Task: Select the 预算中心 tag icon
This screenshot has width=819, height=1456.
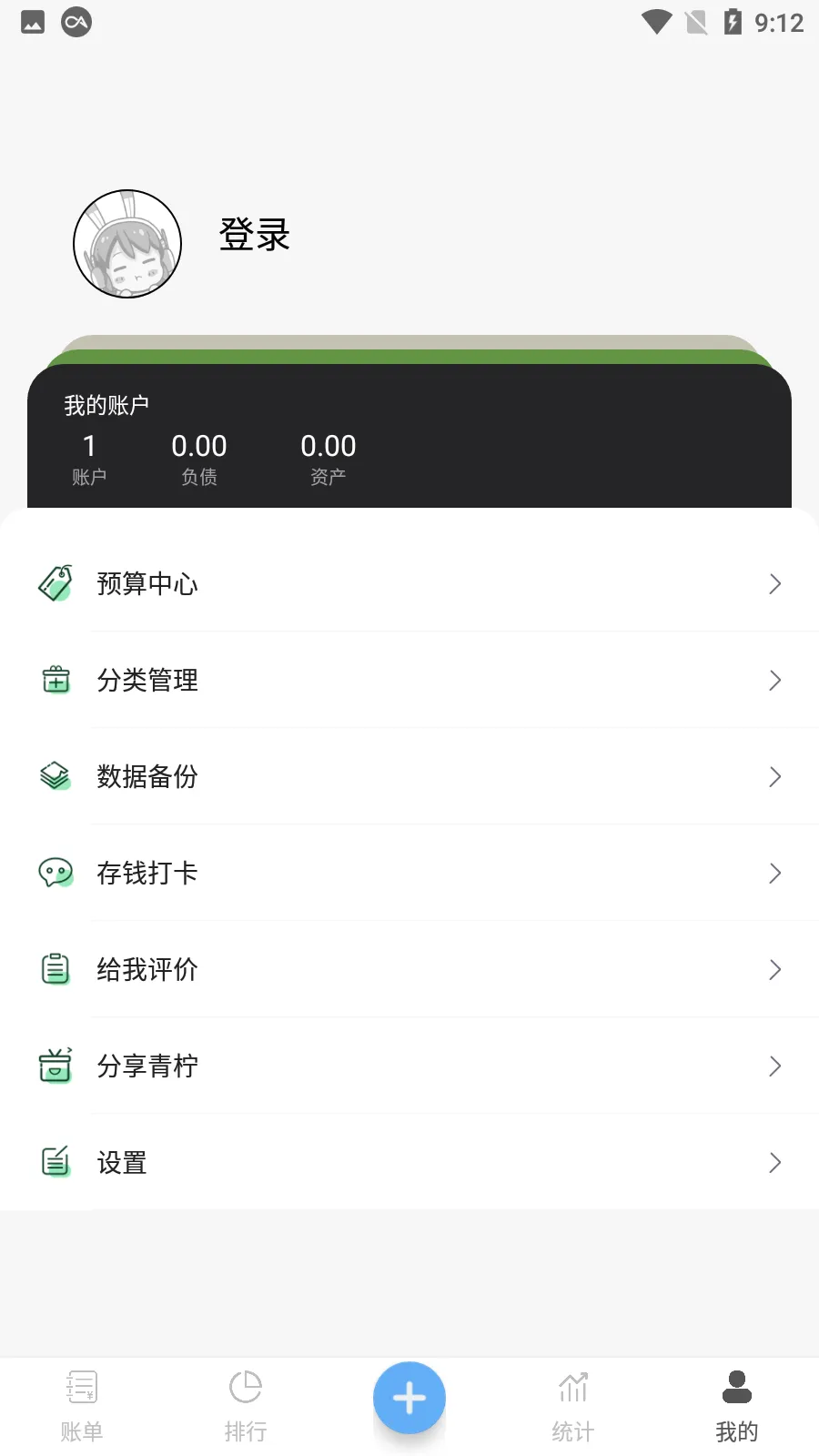Action: 56,583
